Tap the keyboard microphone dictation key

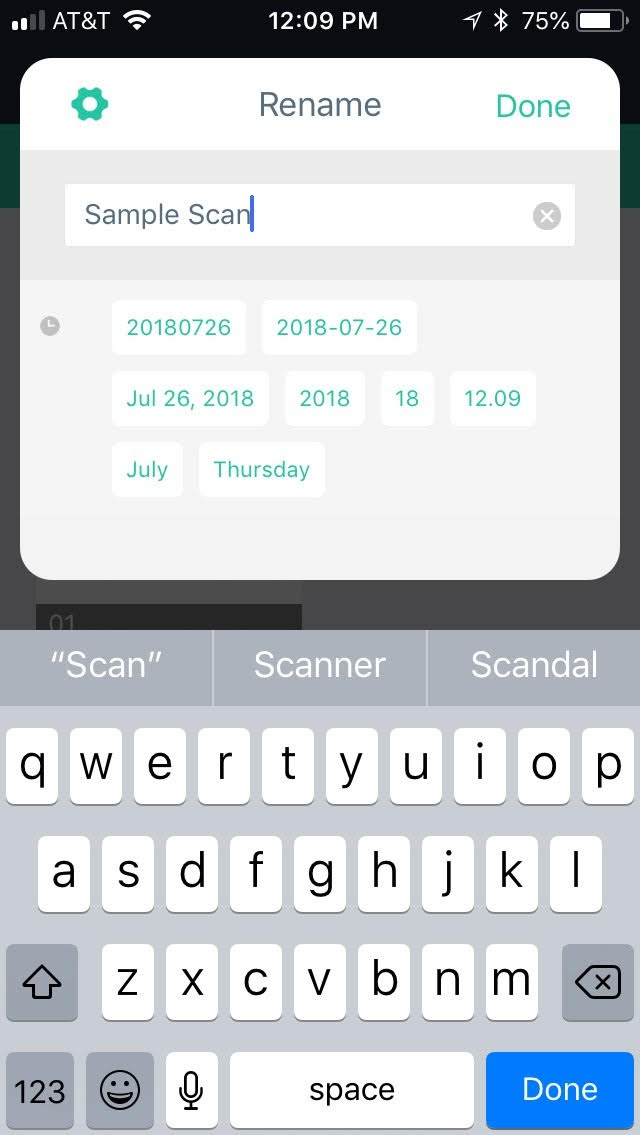pos(191,1089)
